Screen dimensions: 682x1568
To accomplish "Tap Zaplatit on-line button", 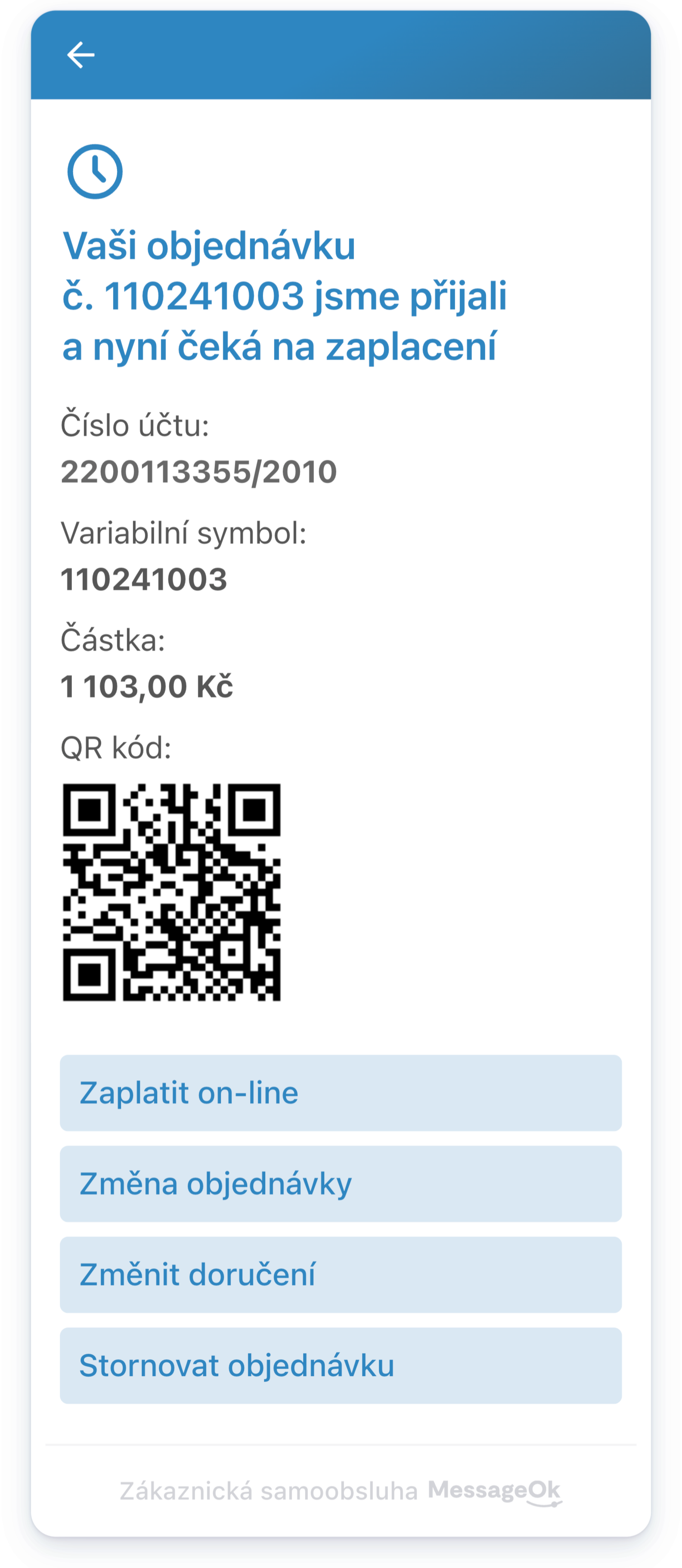I will point(341,1093).
